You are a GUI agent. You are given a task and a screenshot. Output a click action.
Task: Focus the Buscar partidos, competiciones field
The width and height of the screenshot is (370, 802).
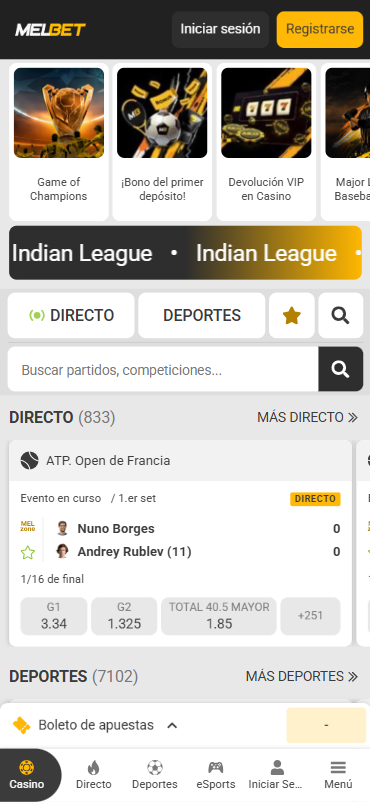pos(163,369)
